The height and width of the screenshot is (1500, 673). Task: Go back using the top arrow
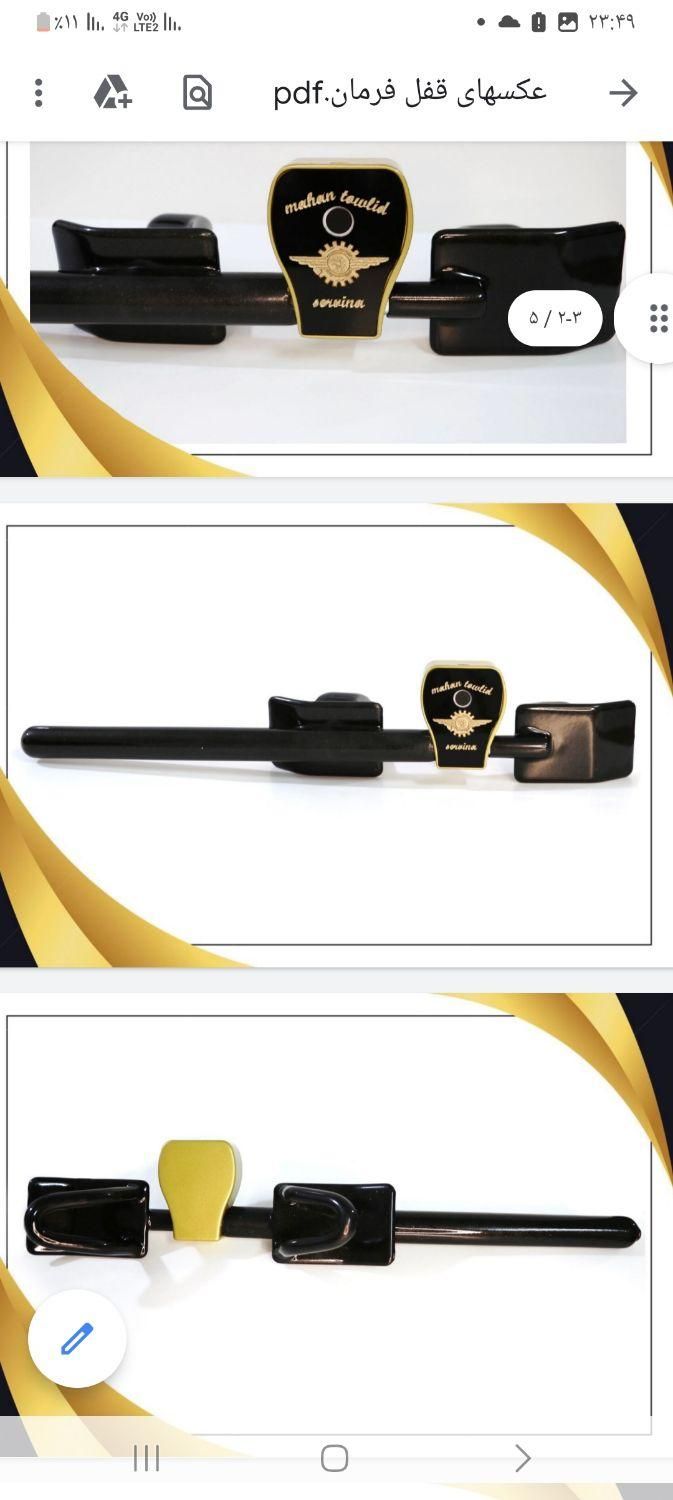(x=623, y=93)
